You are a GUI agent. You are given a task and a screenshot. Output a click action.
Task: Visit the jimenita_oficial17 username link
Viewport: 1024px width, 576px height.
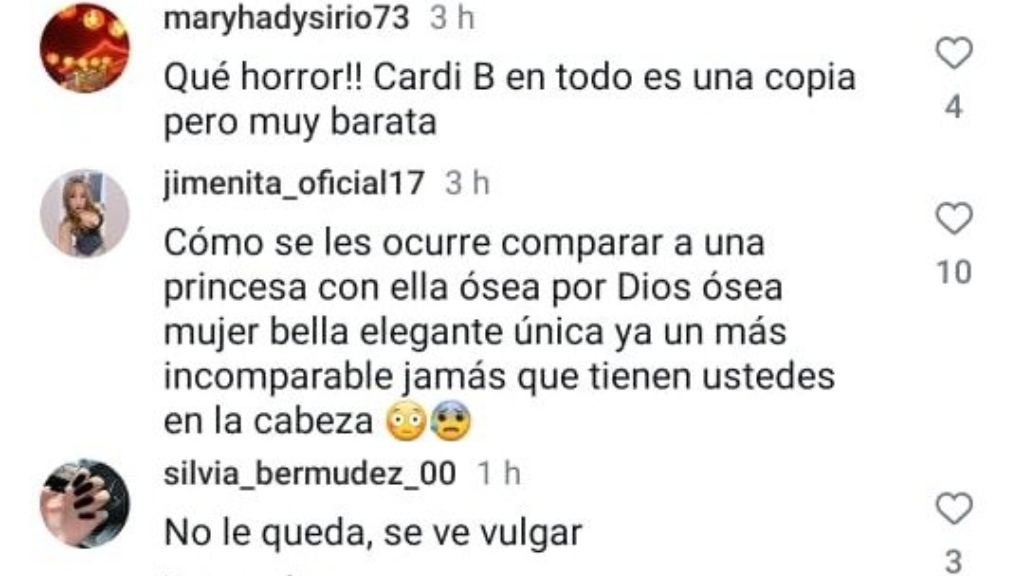294,183
